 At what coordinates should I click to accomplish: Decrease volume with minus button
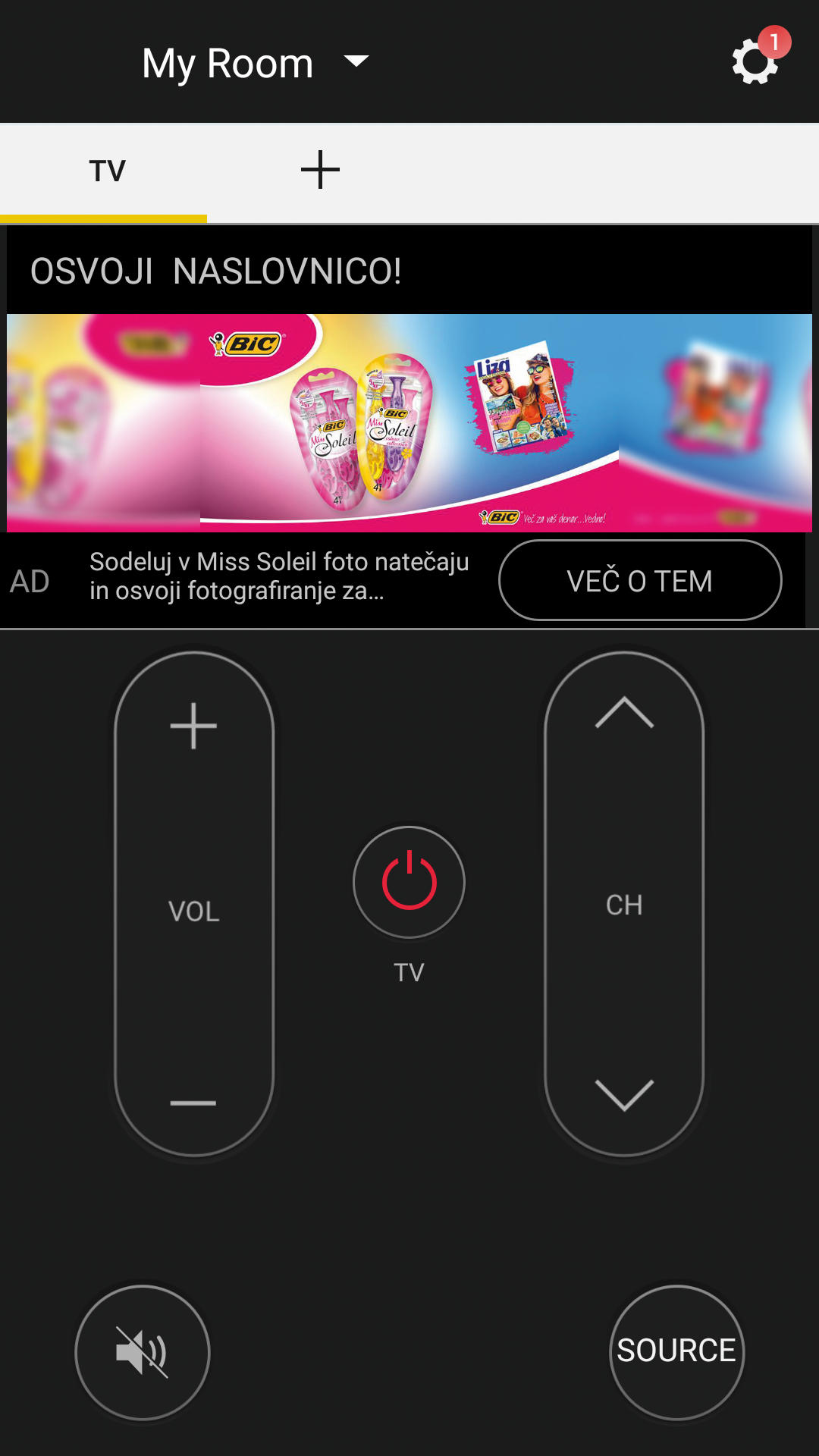tap(193, 1103)
